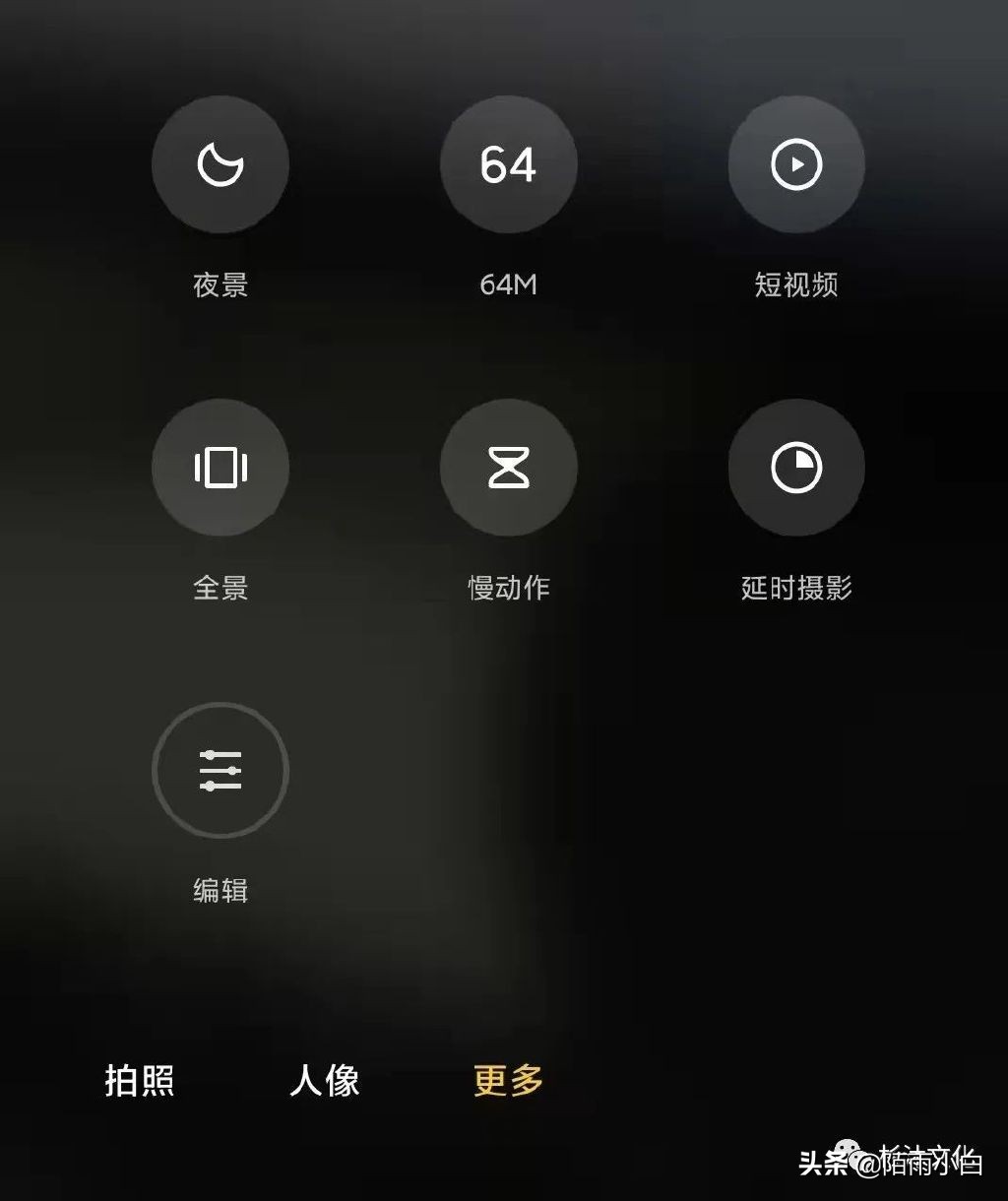Open the mode Edit (编辑) settings icon
The height and width of the screenshot is (1201, 1008).
(220, 772)
